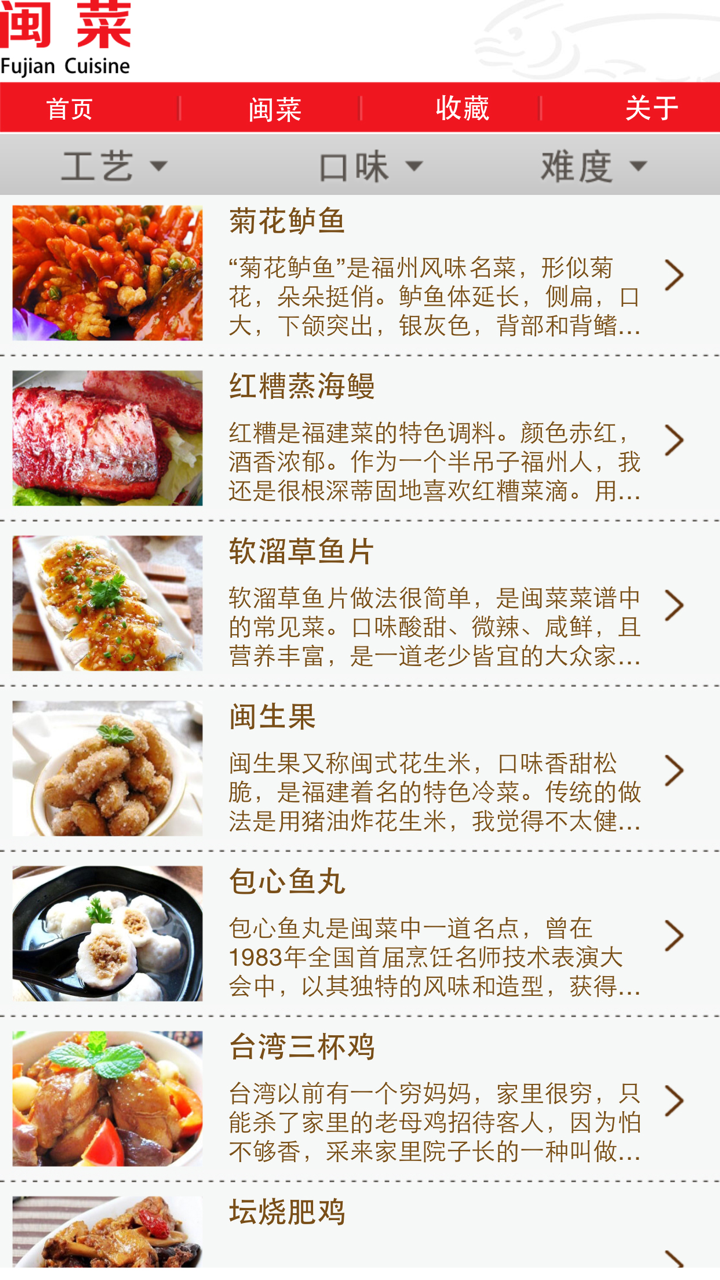The image size is (720, 1280).
Task: Click the arrow next to 台湾三杯鸡
Action: (675, 1098)
